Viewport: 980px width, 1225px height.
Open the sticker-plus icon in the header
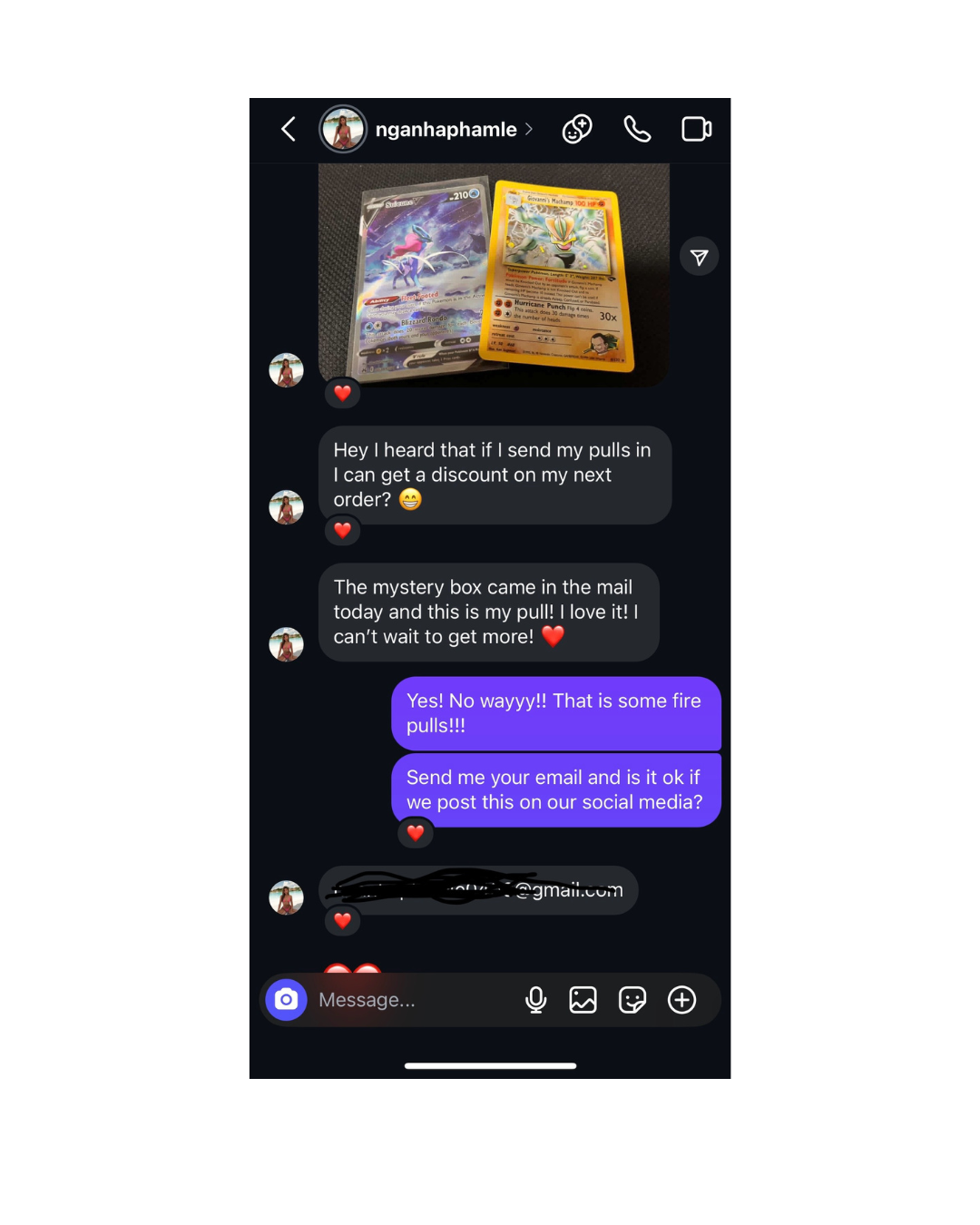pos(577,129)
